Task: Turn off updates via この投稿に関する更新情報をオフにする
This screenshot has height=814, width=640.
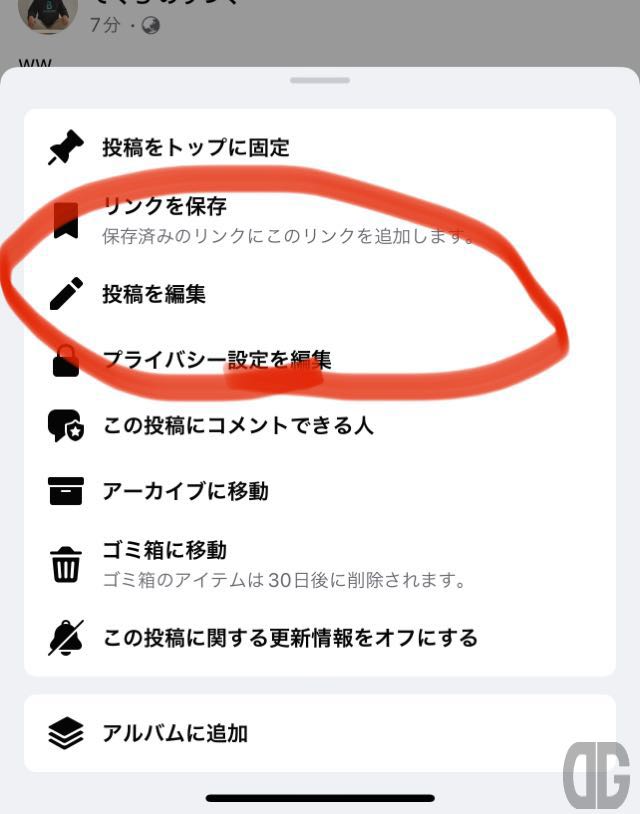Action: click(290, 637)
